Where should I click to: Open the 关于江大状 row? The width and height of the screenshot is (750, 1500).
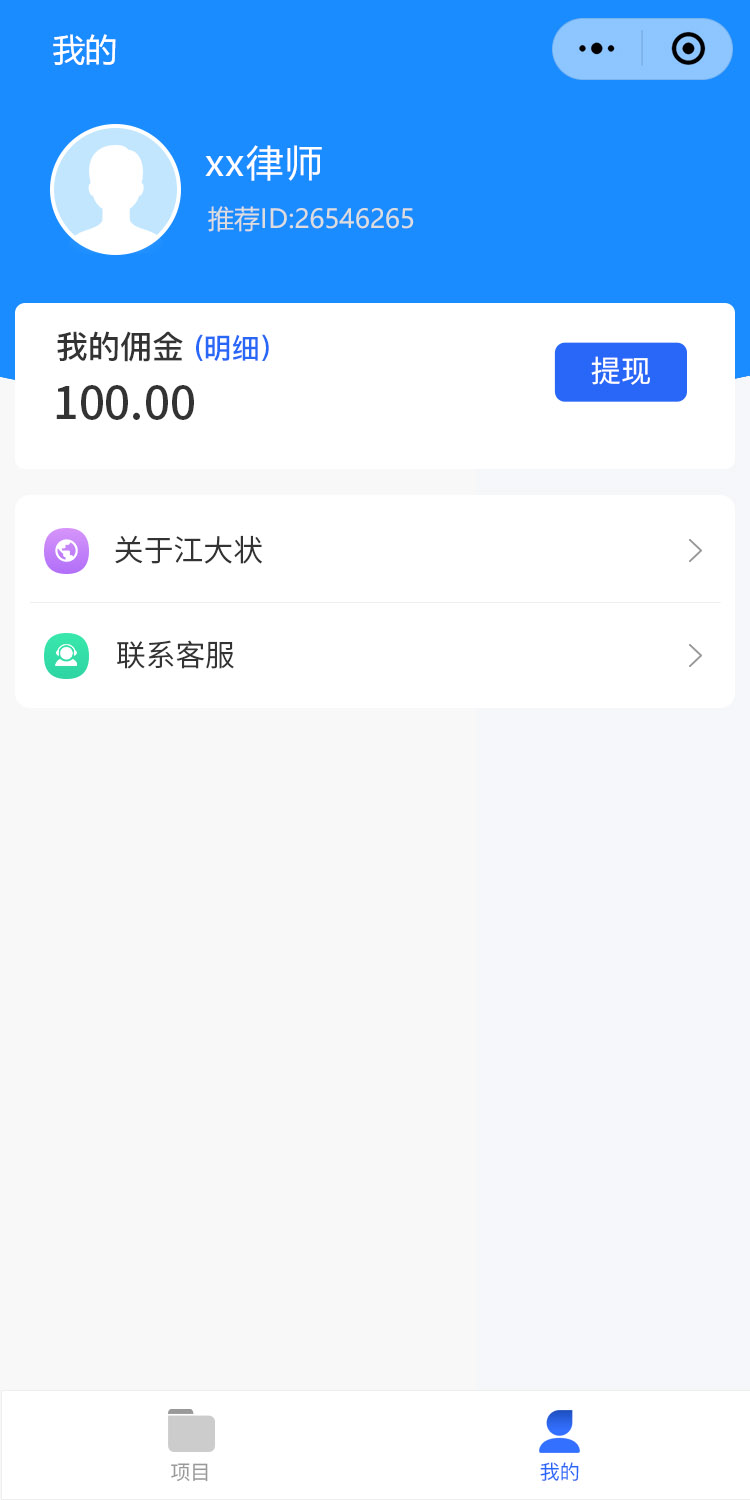[x=374, y=551]
